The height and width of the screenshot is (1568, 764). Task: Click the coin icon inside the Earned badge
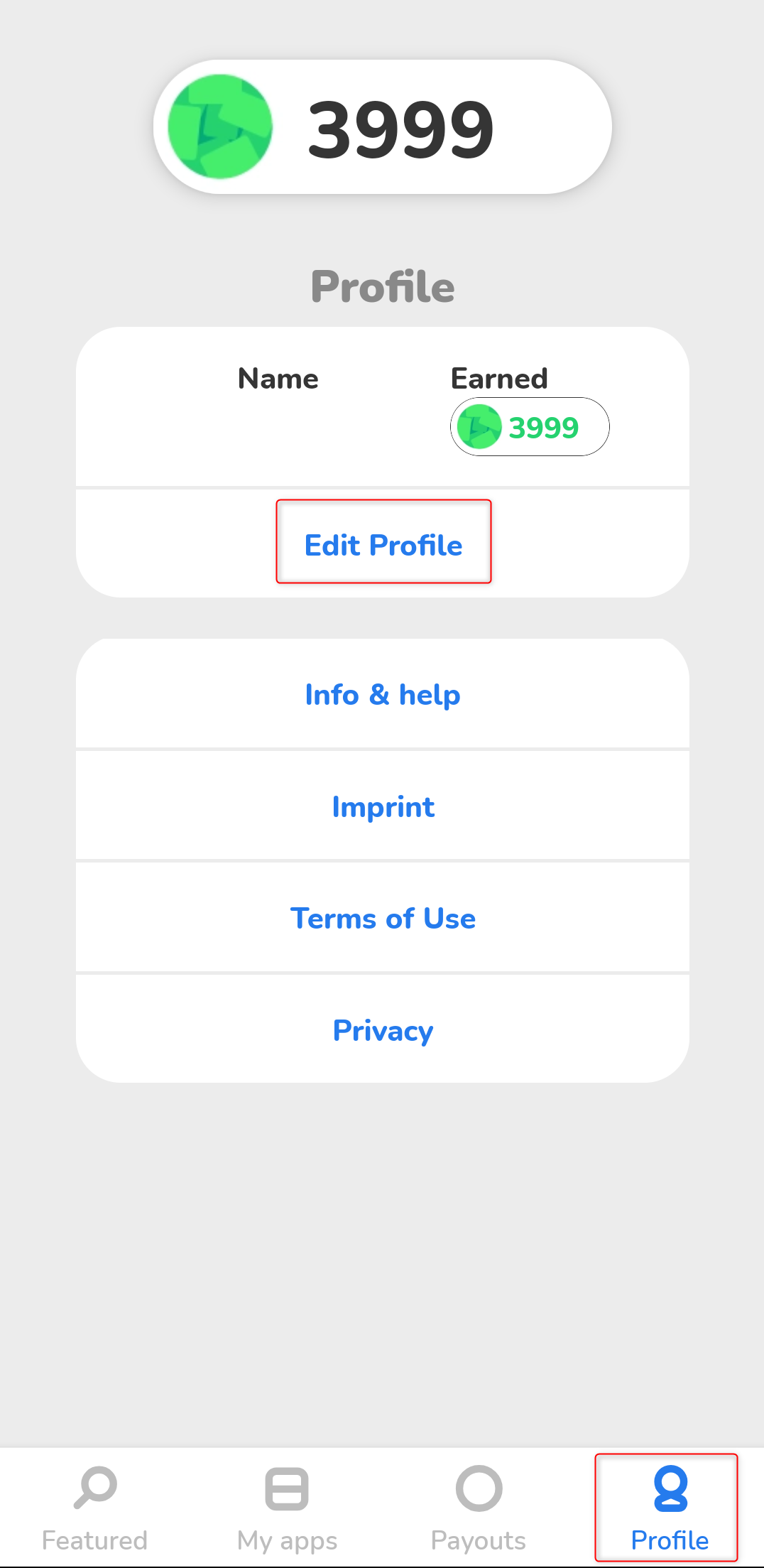pos(480,426)
